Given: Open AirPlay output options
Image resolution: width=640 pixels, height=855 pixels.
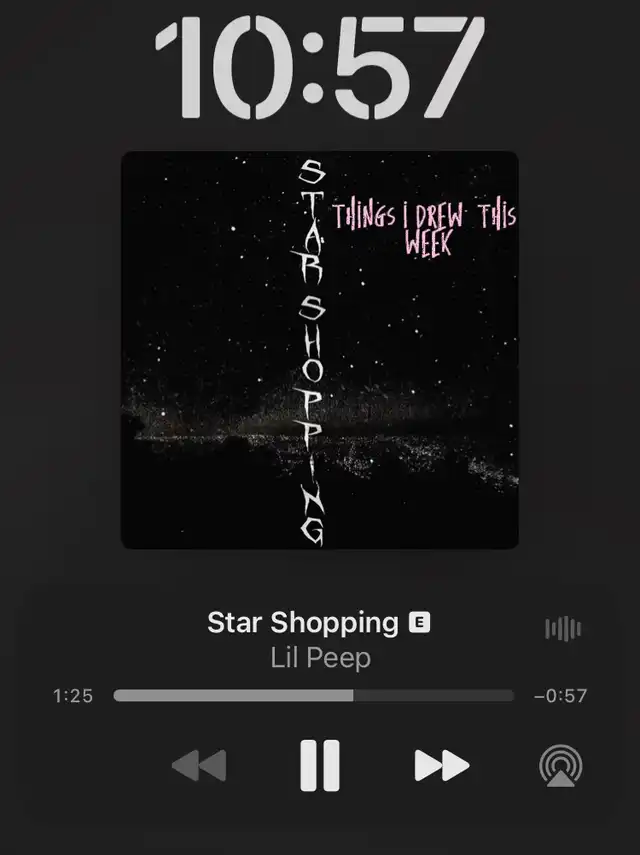Looking at the screenshot, I should click(562, 766).
